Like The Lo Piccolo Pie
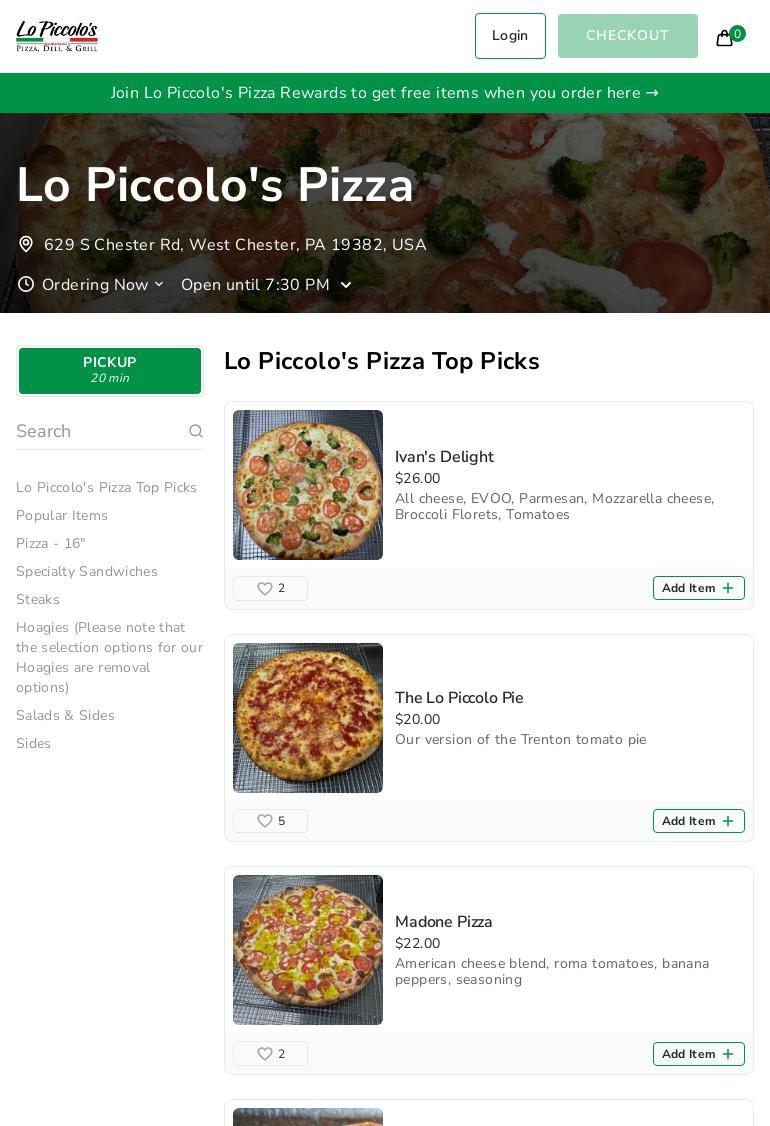 (270, 821)
